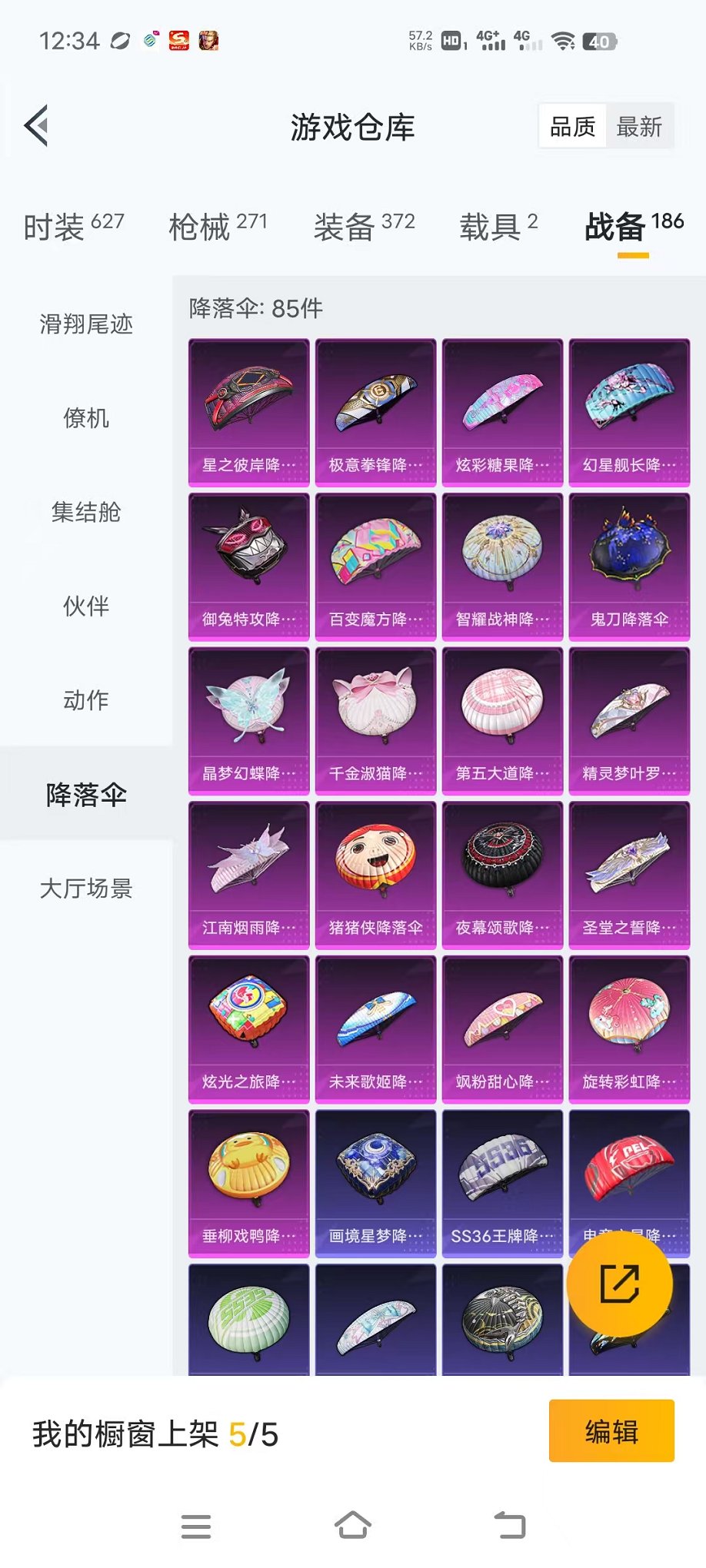Select the 猪猪侠降落伞 parachute
This screenshot has width=706, height=1568.
point(375,876)
